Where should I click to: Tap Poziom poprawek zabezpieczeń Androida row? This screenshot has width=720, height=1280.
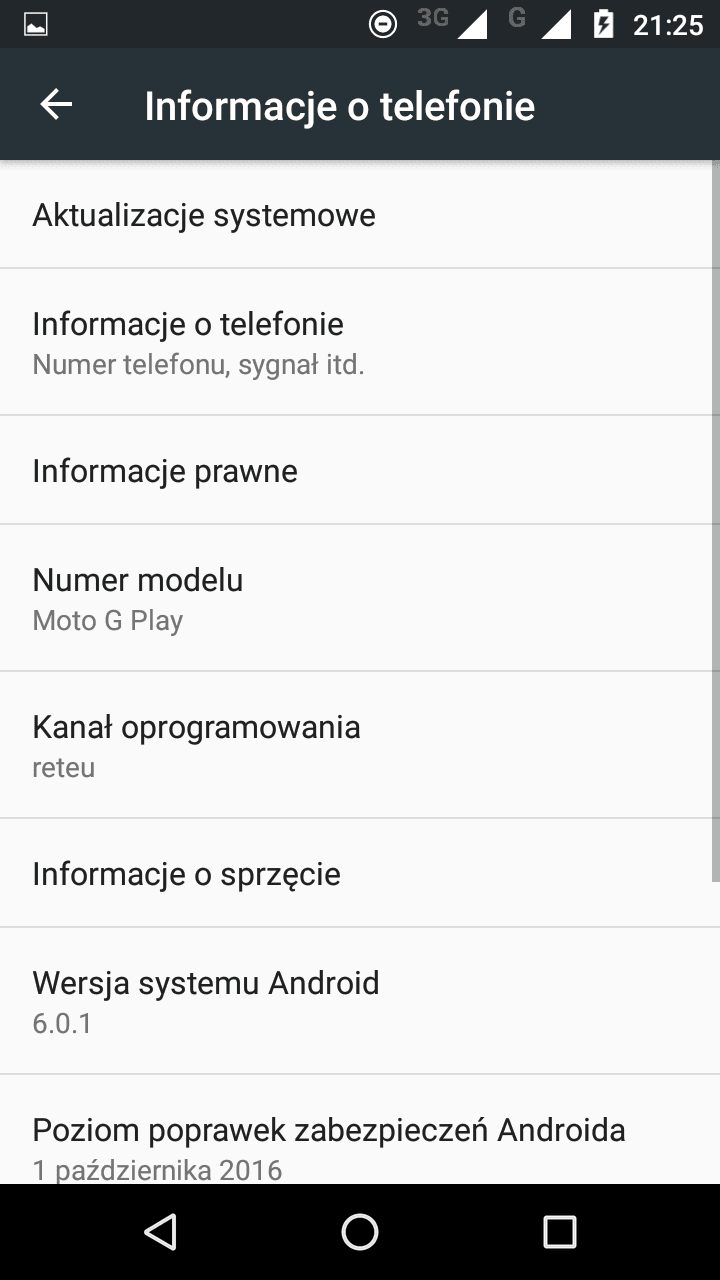[x=360, y=1130]
